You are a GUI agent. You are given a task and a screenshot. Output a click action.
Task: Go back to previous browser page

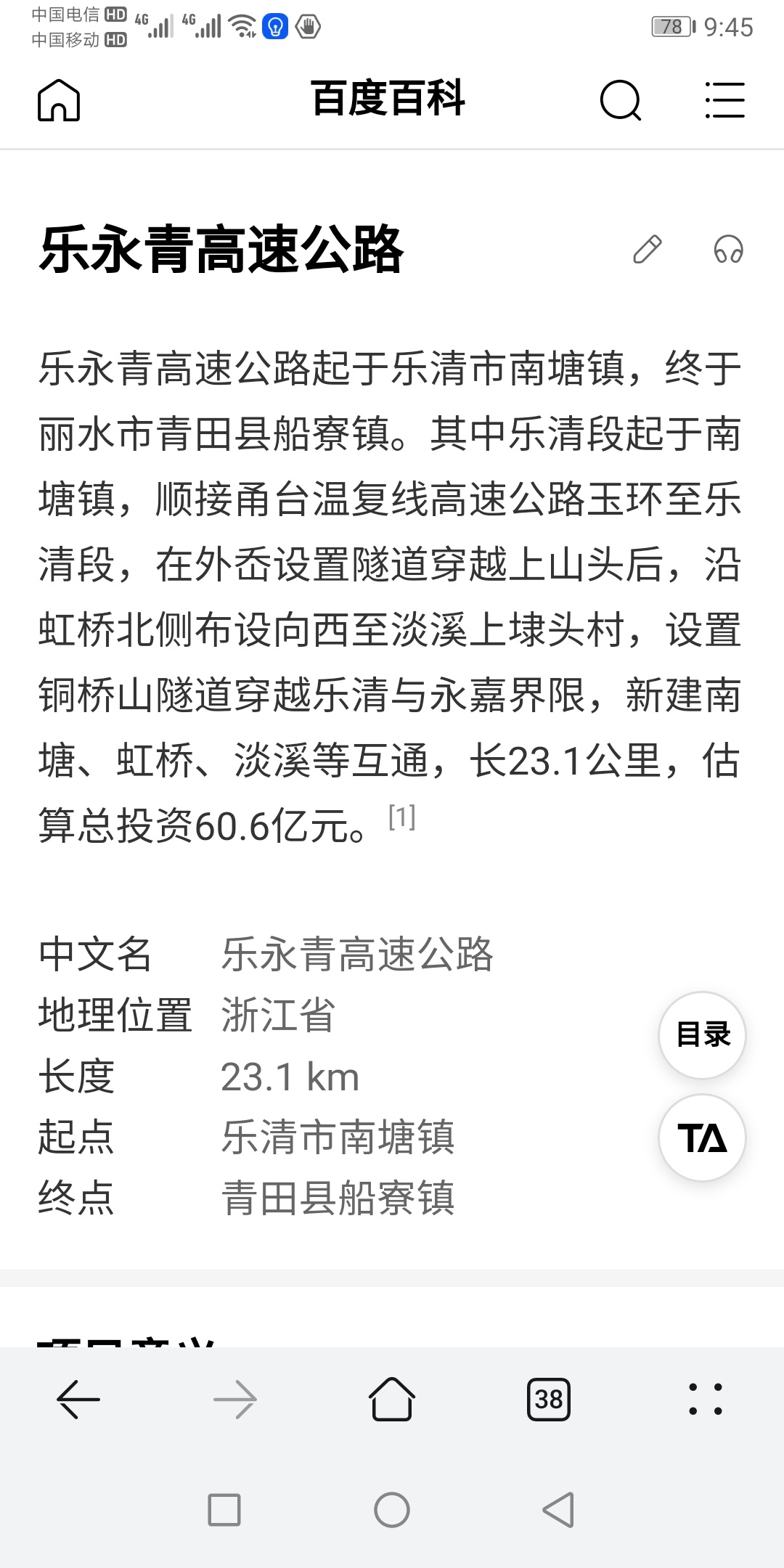click(x=78, y=1399)
